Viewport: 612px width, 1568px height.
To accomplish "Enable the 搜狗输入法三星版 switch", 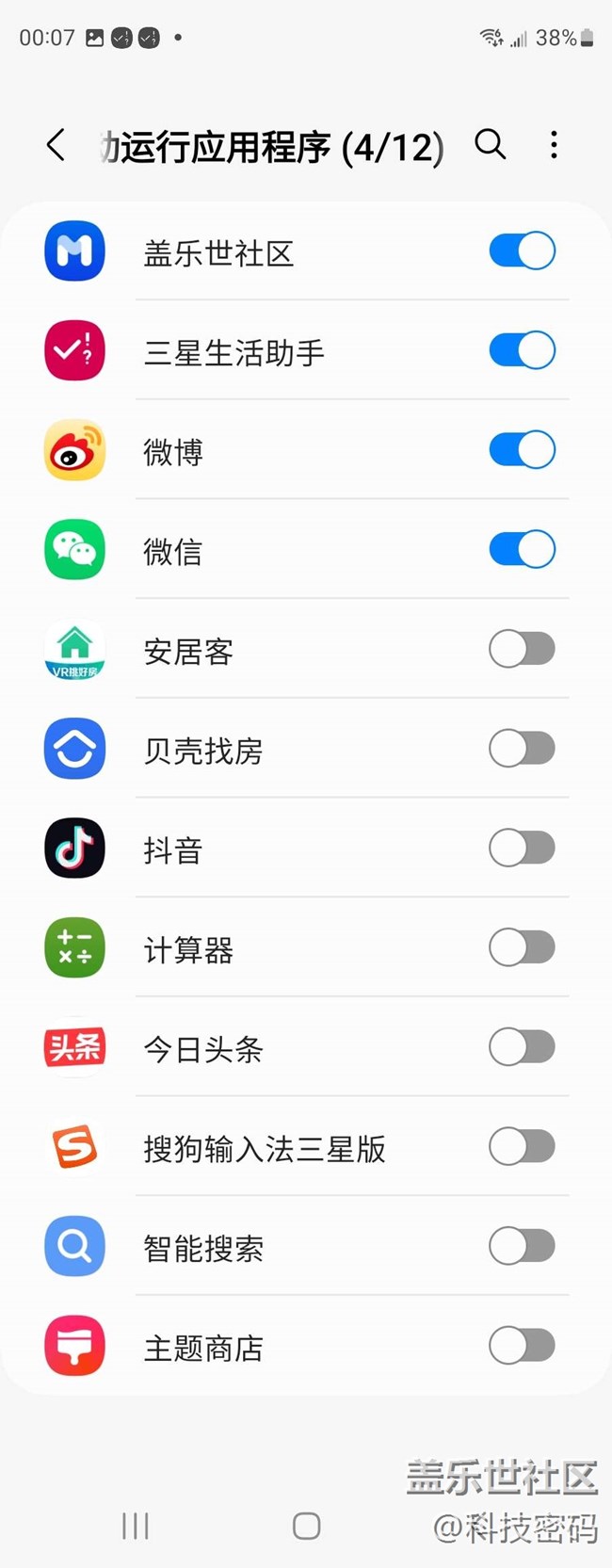I will click(522, 1146).
